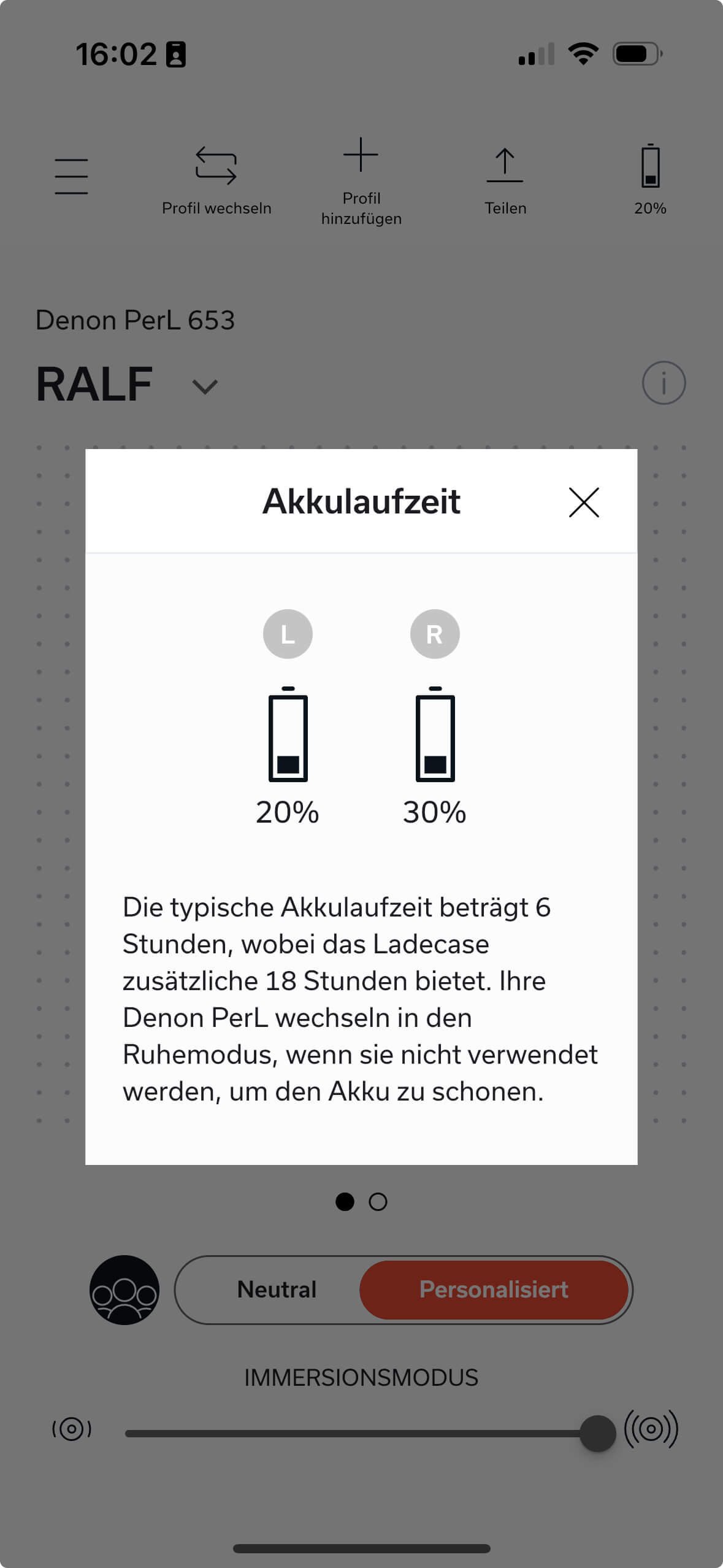723x1568 pixels.
Task: Switch to Neutral sound mode
Action: point(277,1289)
